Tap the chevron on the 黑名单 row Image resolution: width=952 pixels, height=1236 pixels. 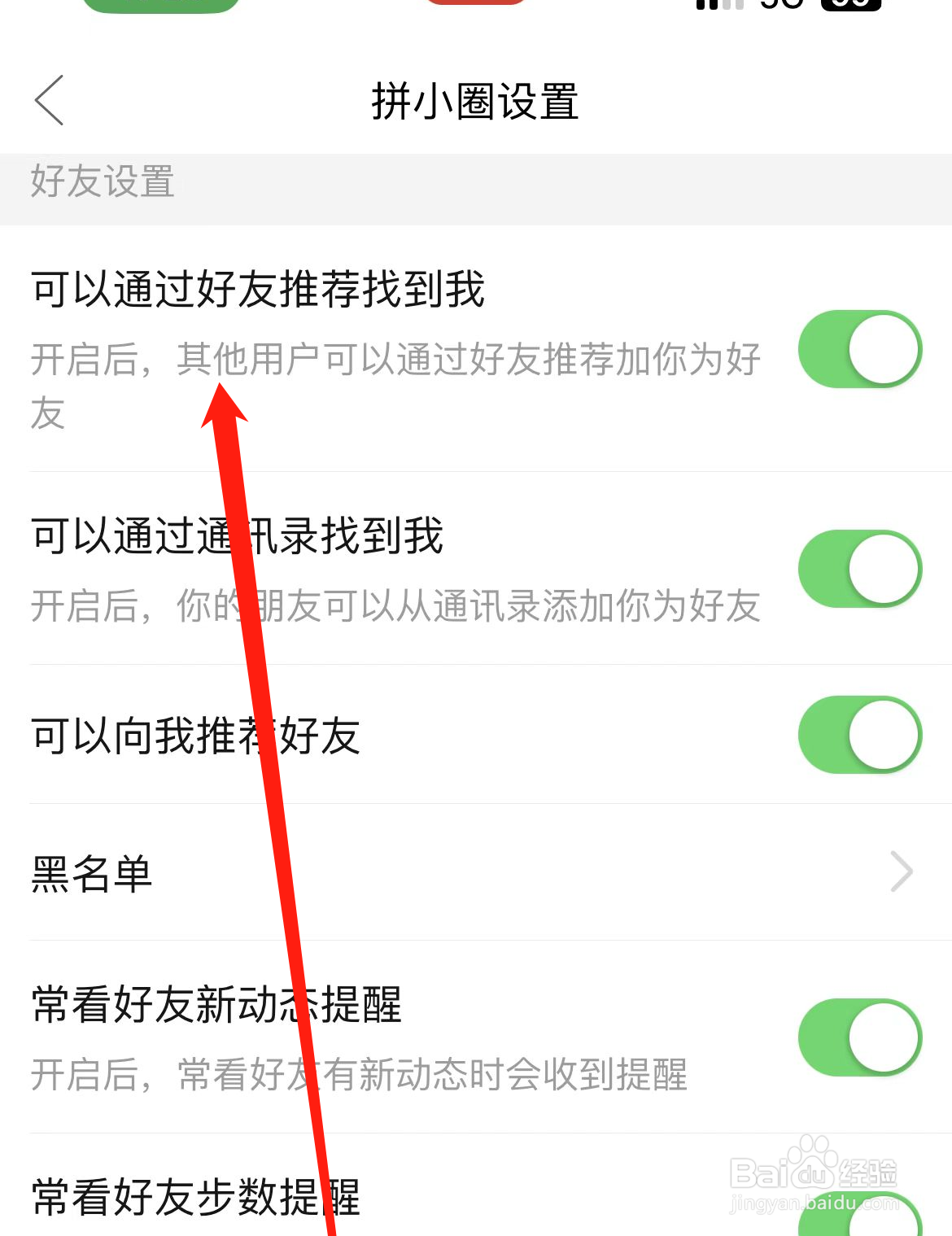pyautogui.click(x=902, y=872)
